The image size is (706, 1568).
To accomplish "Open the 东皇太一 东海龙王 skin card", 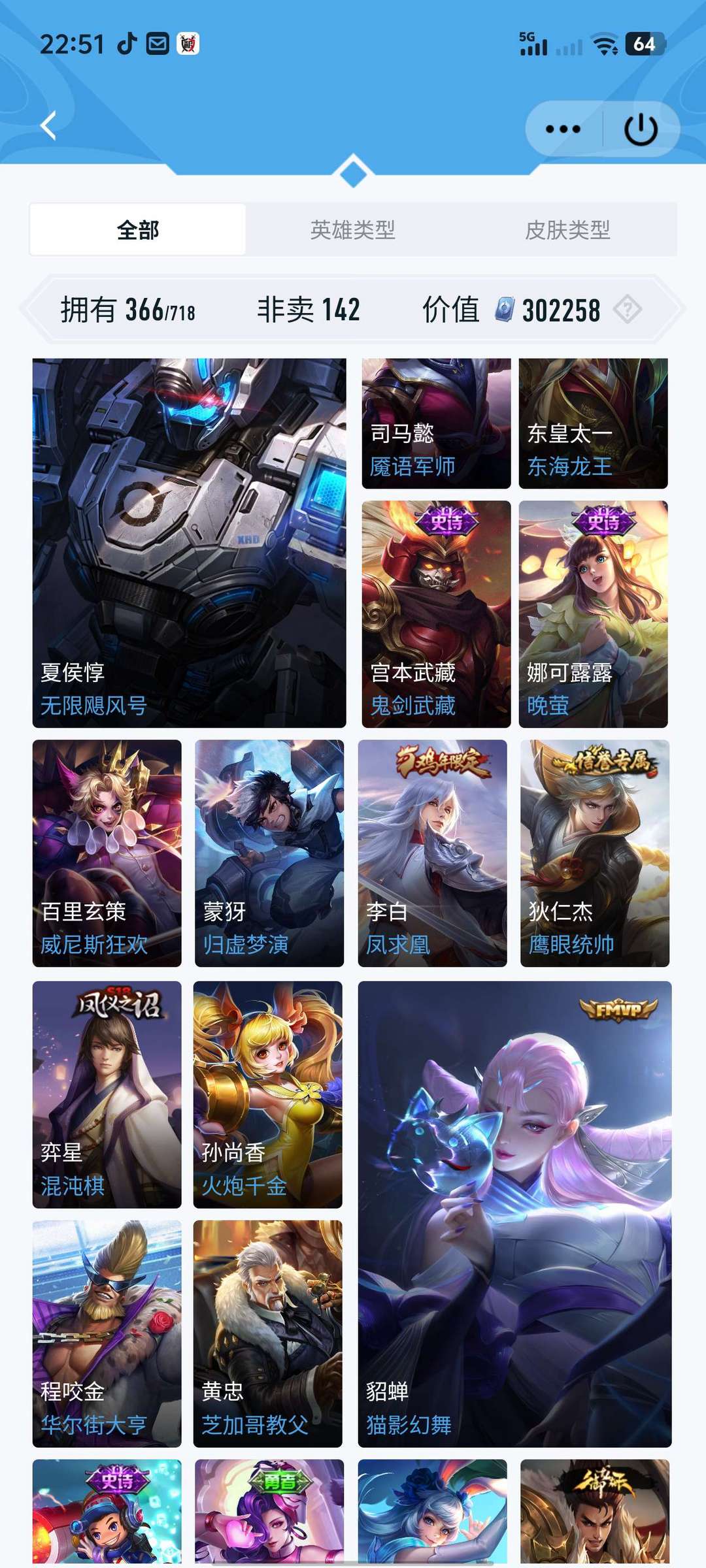I will (594, 423).
